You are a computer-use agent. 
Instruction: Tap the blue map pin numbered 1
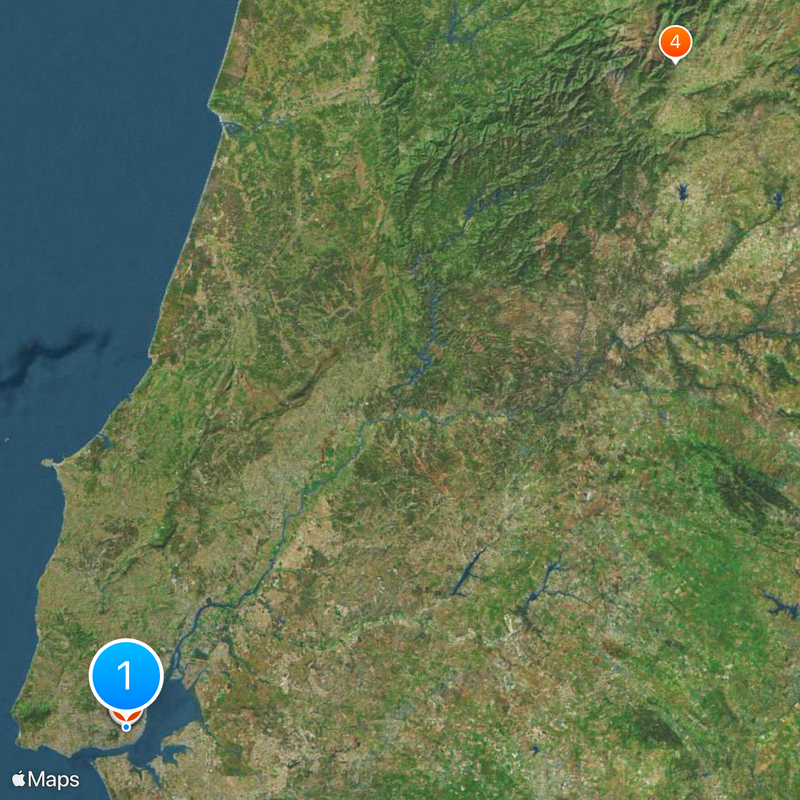126,677
